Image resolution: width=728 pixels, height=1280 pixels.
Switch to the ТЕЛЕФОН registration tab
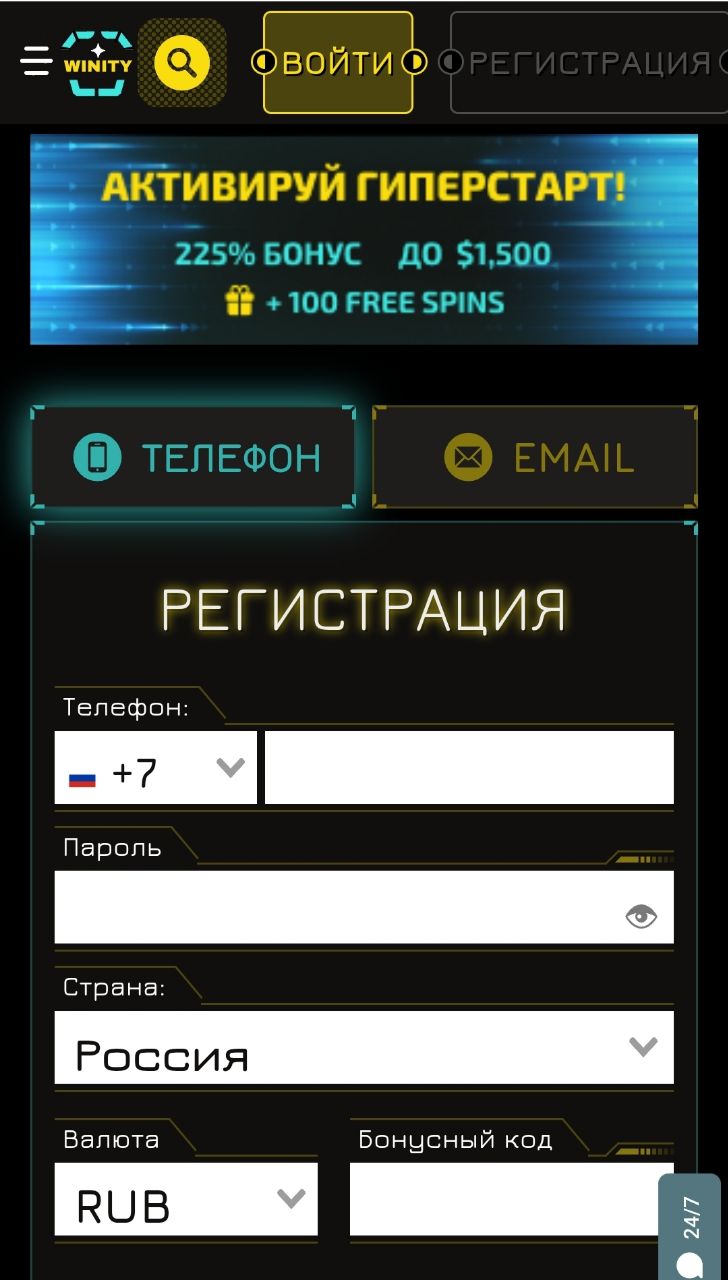194,458
